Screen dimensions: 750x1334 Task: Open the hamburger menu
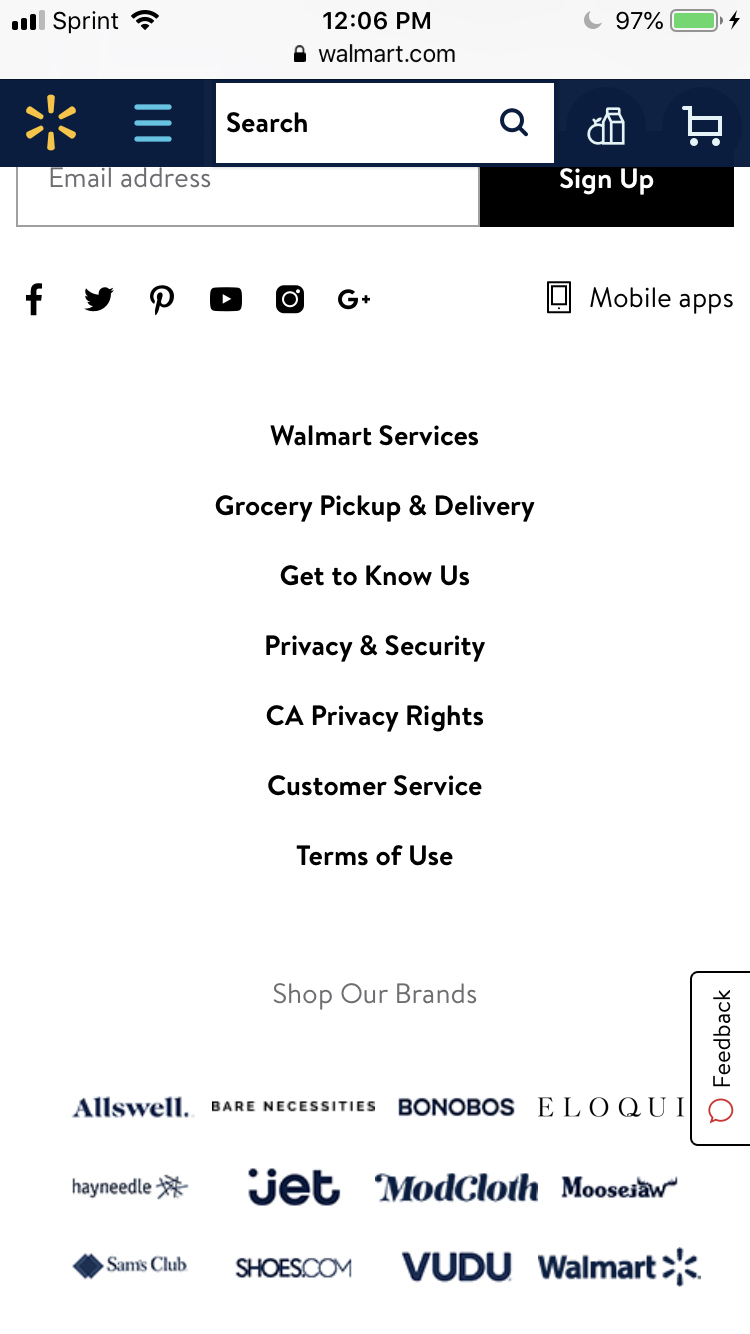(152, 123)
